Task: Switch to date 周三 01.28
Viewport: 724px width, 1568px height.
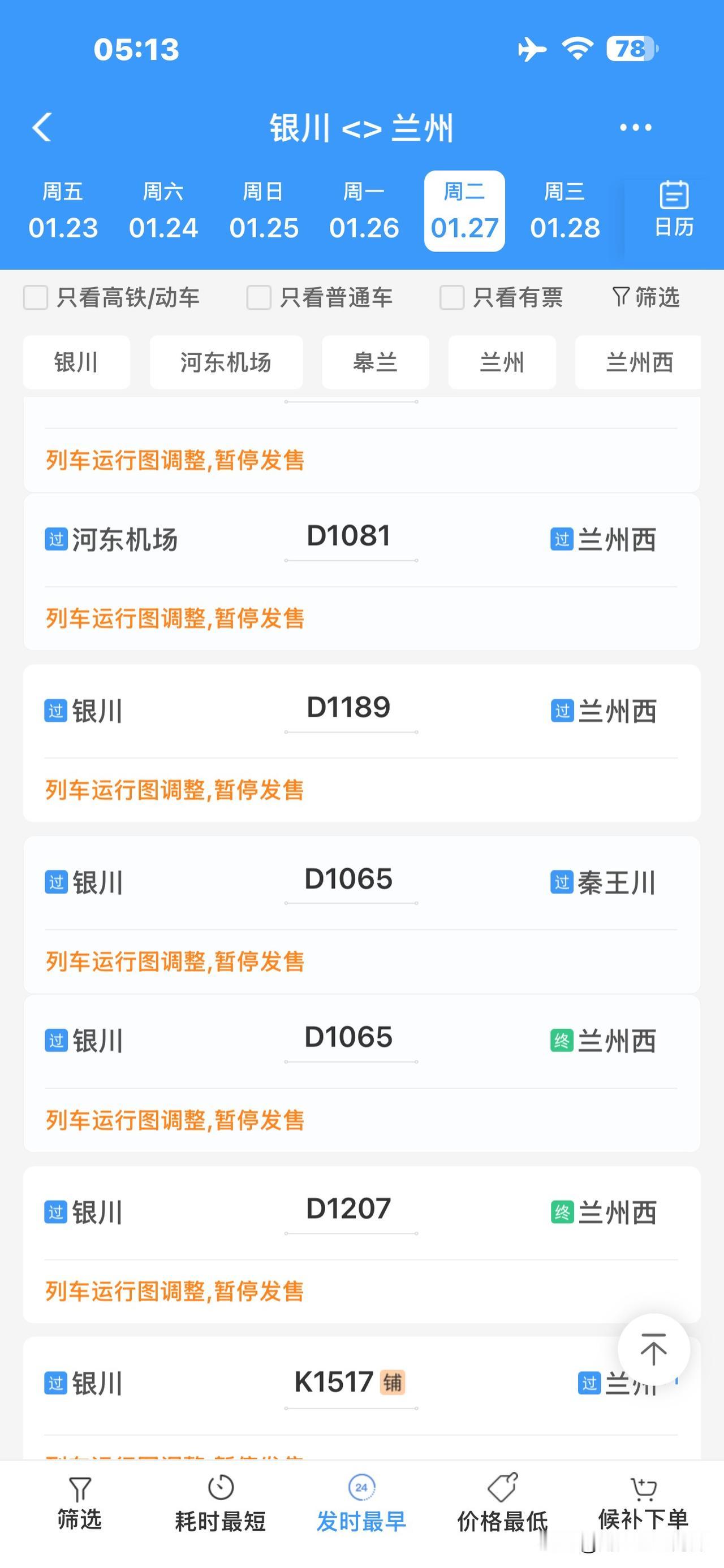Action: [x=564, y=211]
